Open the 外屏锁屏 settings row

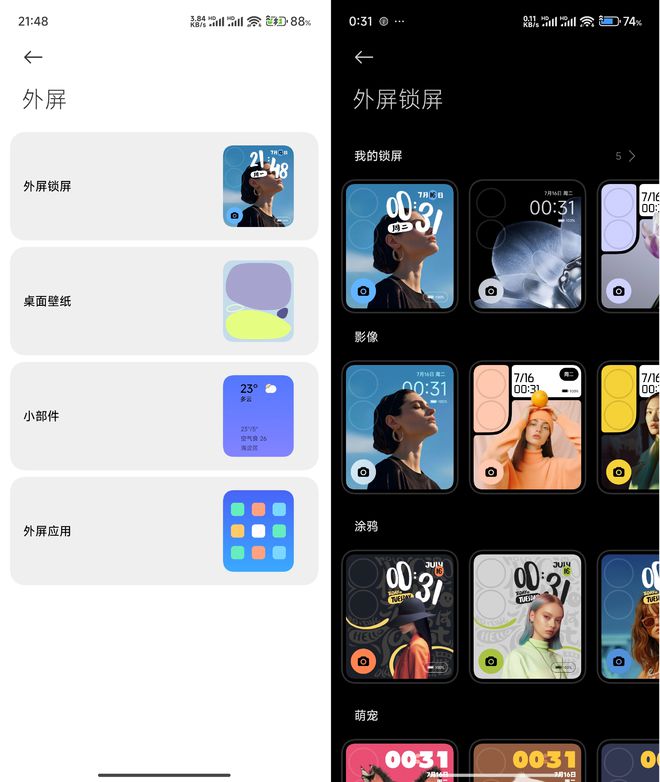[164, 186]
